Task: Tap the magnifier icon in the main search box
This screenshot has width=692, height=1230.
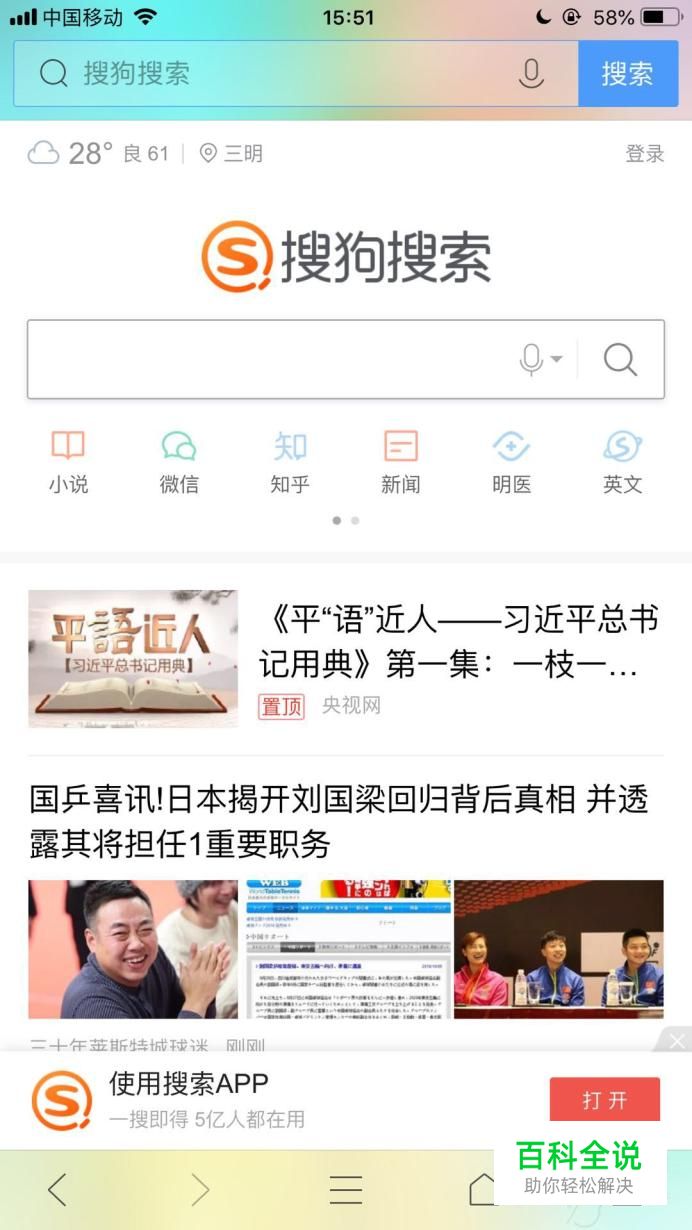Action: 621,359
